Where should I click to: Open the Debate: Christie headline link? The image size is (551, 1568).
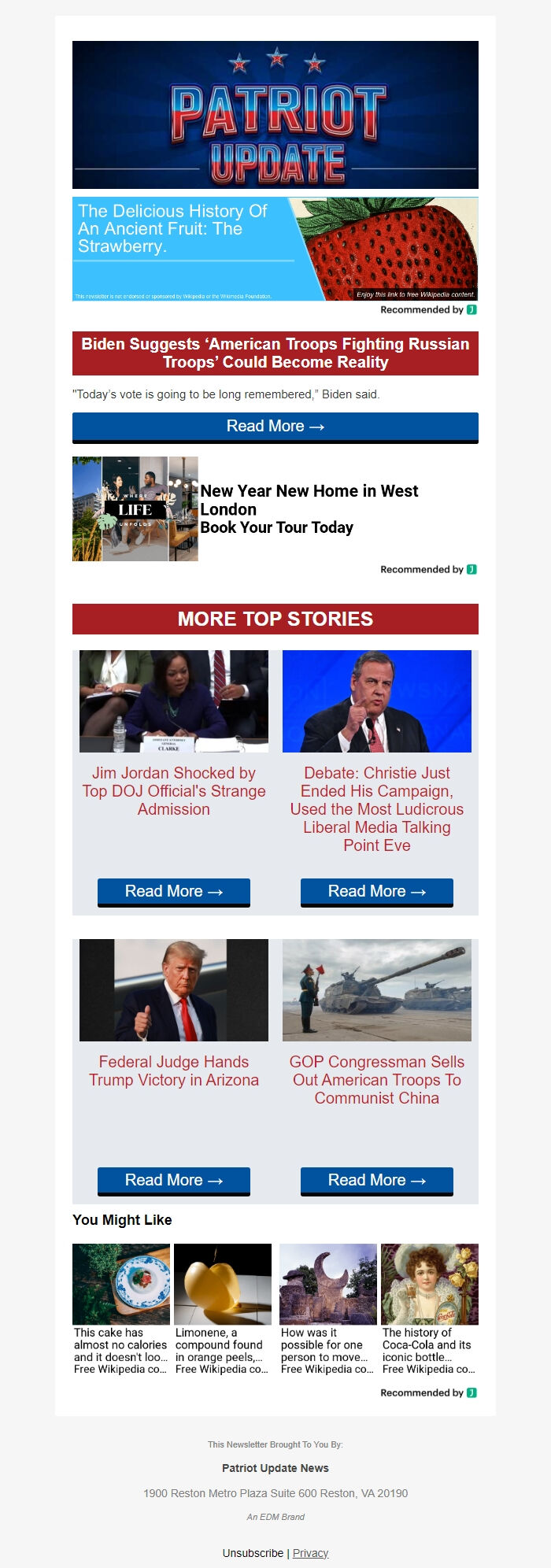[376, 809]
